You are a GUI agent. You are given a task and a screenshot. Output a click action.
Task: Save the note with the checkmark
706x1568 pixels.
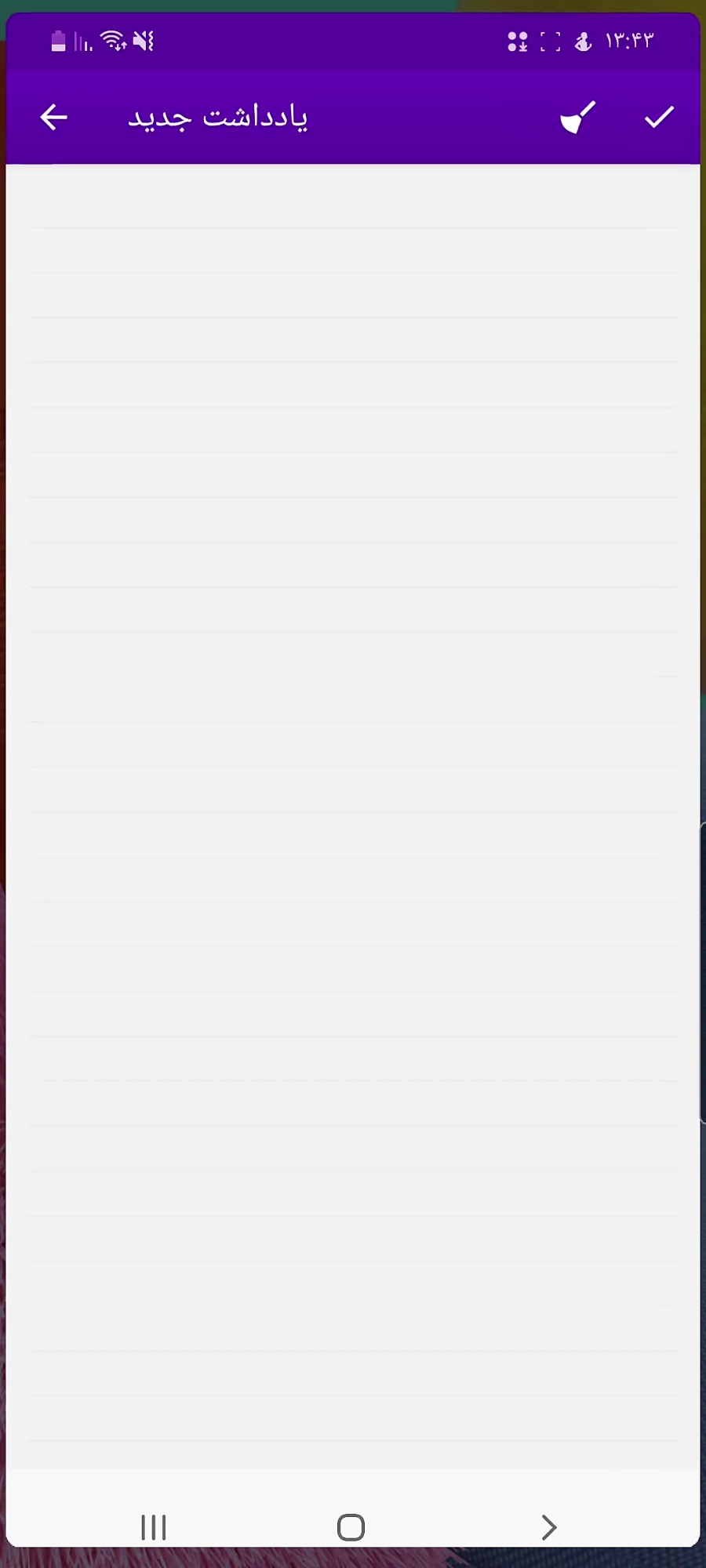(659, 118)
